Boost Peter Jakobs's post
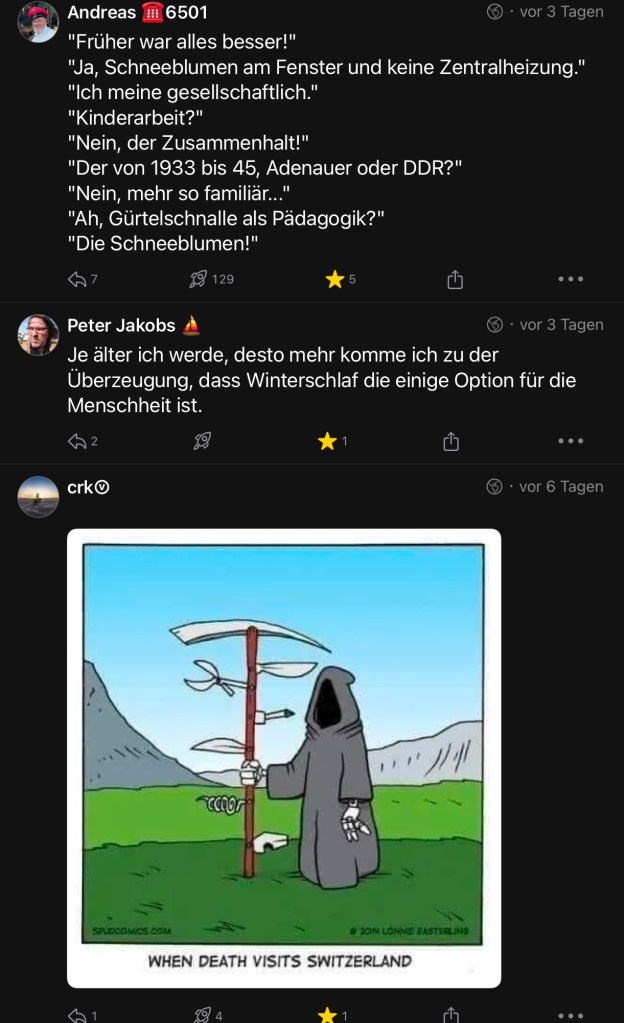The image size is (624, 1023). 200,441
